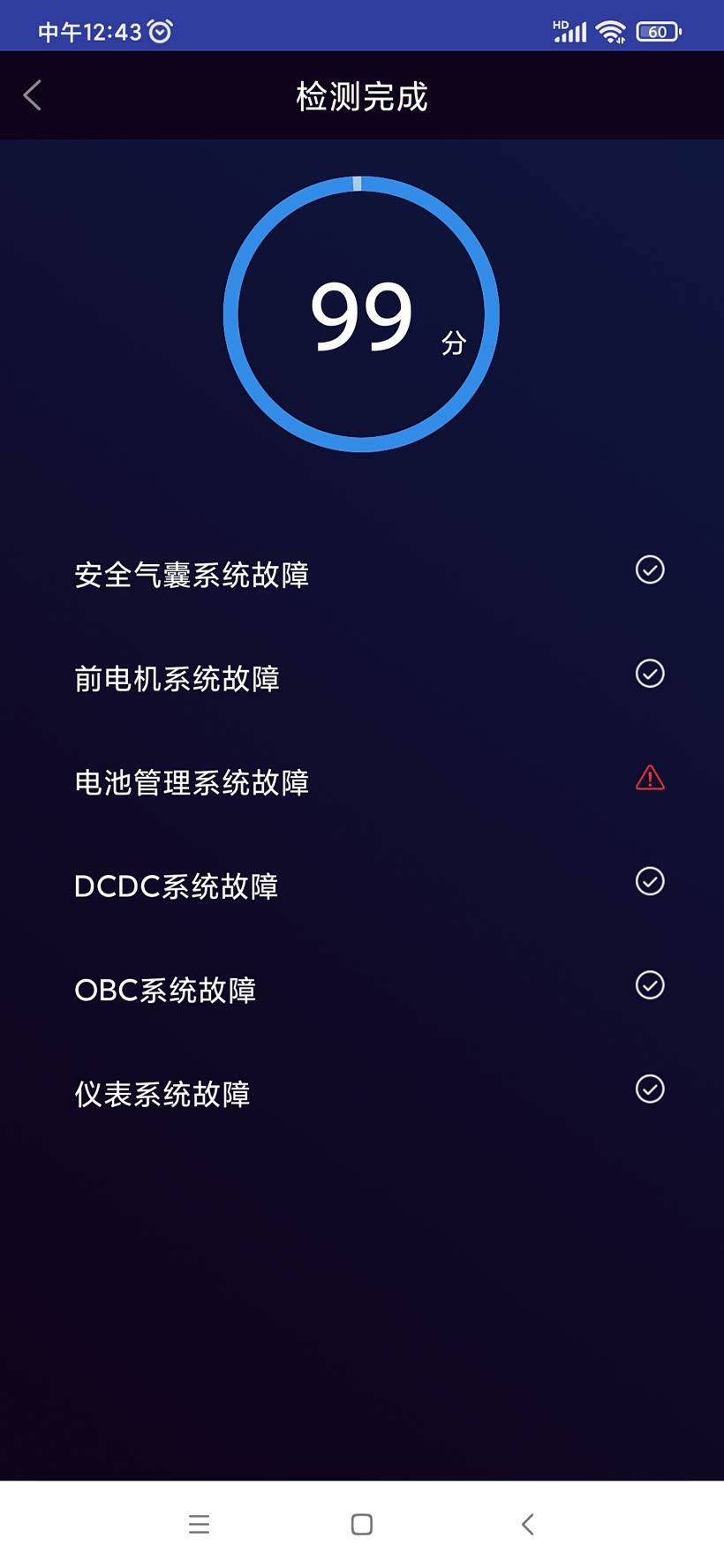The width and height of the screenshot is (724, 1568).
Task: Go back from the 检测完成 page
Action: pos(33,95)
